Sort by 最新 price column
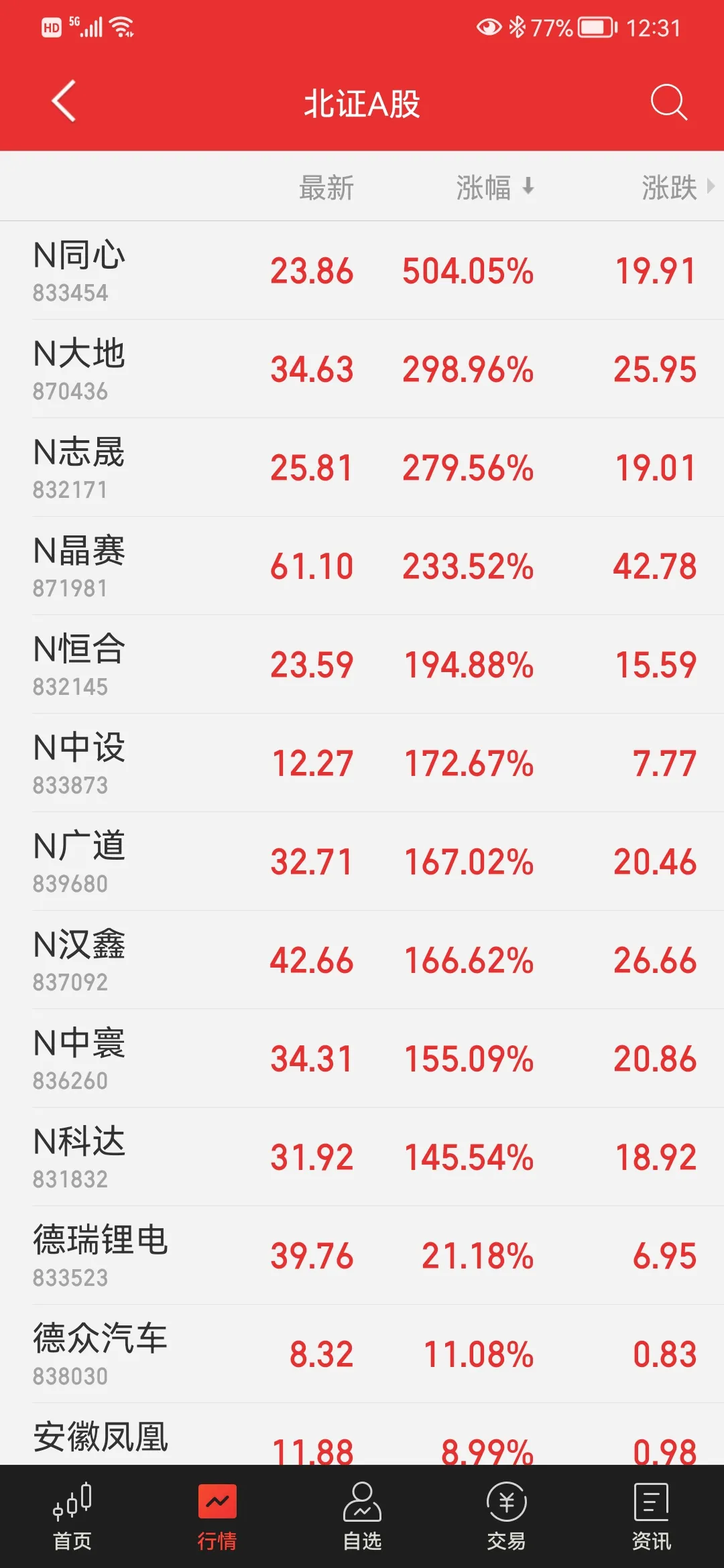This screenshot has width=724, height=1568. coord(326,187)
